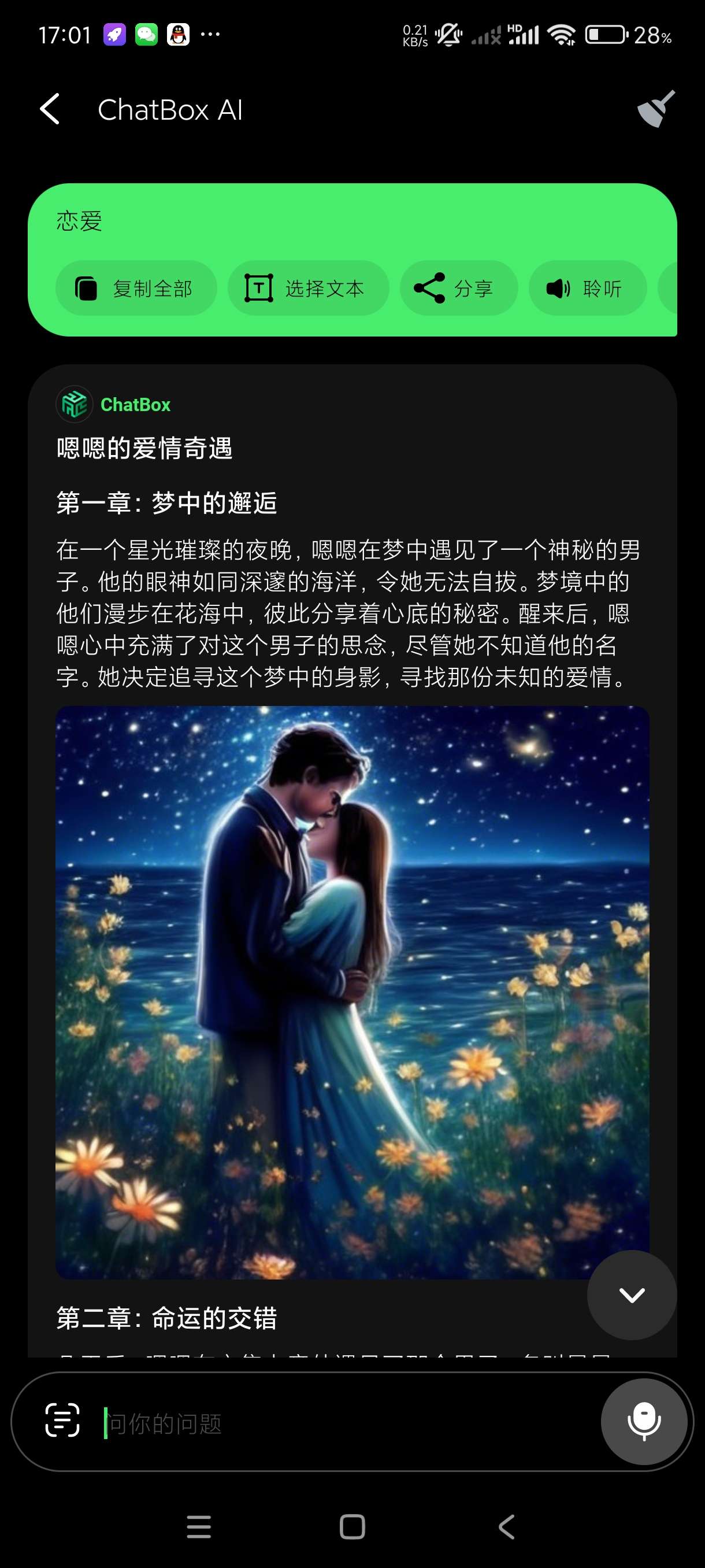Tap 复制全部 to copy all text
This screenshot has height=1568, width=705.
136,289
